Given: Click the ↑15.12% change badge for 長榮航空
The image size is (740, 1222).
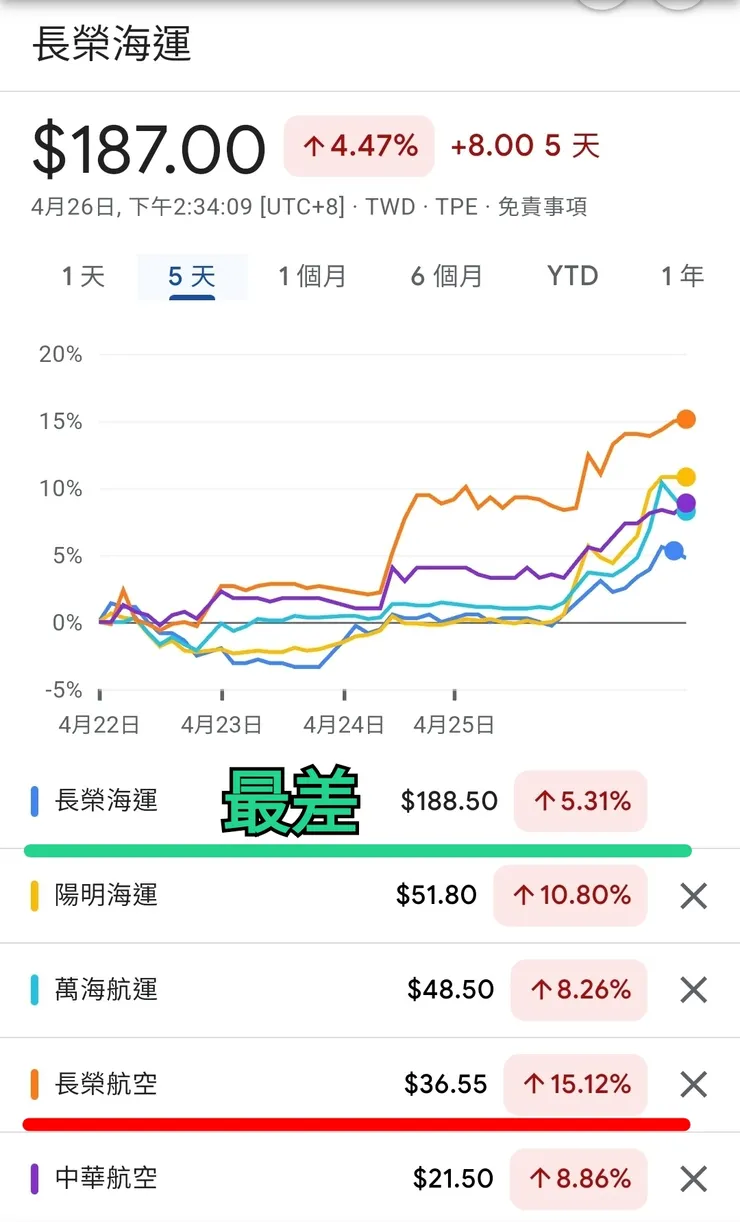Looking at the screenshot, I should [575, 1083].
